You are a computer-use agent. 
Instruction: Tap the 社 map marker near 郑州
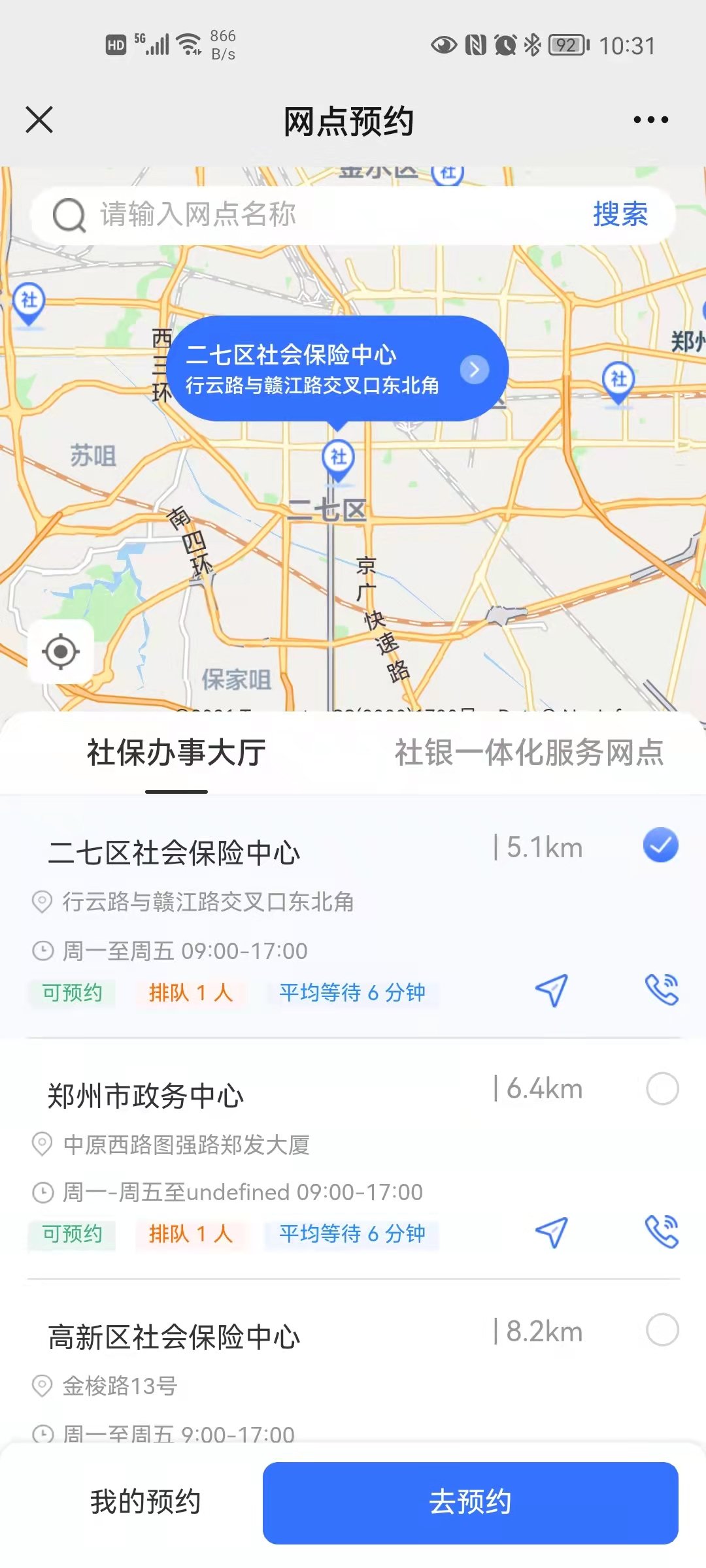click(x=618, y=380)
